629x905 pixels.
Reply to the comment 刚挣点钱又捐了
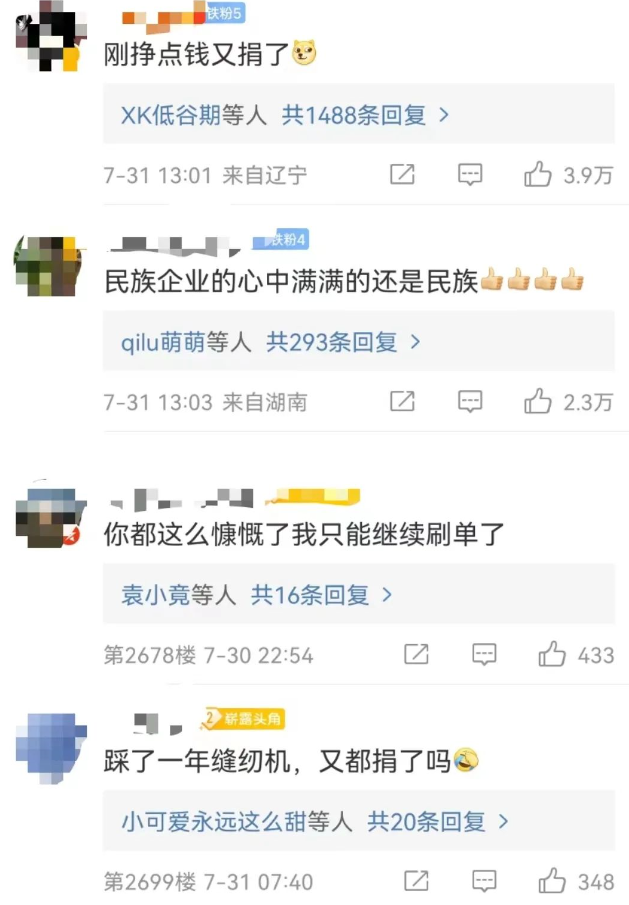point(470,175)
